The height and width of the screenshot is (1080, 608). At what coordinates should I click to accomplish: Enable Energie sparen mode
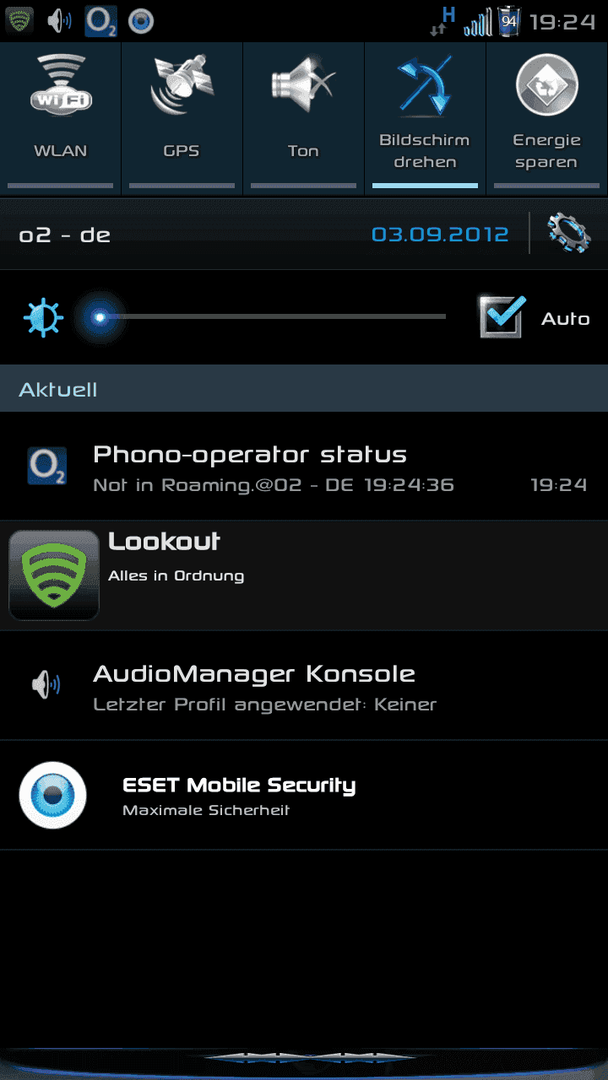tap(547, 118)
